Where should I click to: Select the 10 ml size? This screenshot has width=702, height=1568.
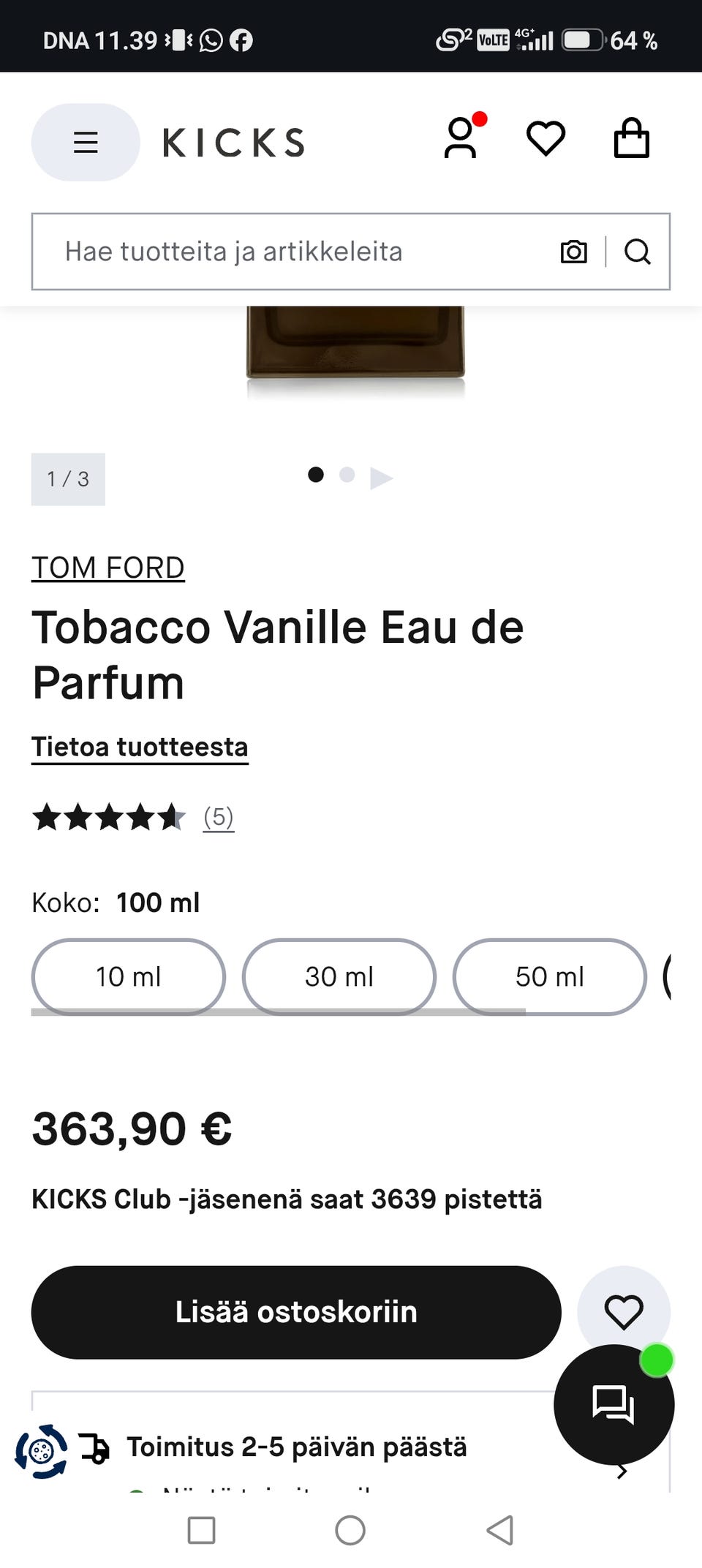coord(129,976)
